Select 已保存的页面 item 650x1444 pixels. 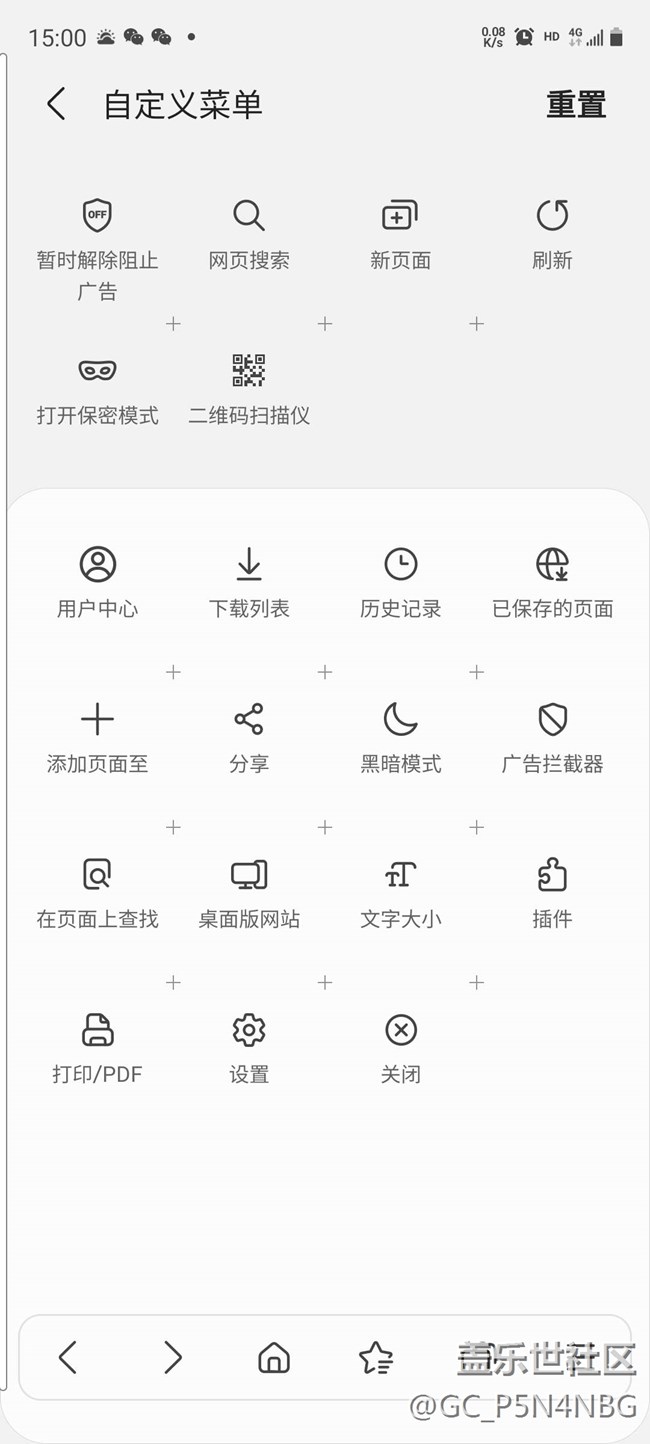[x=552, y=583]
